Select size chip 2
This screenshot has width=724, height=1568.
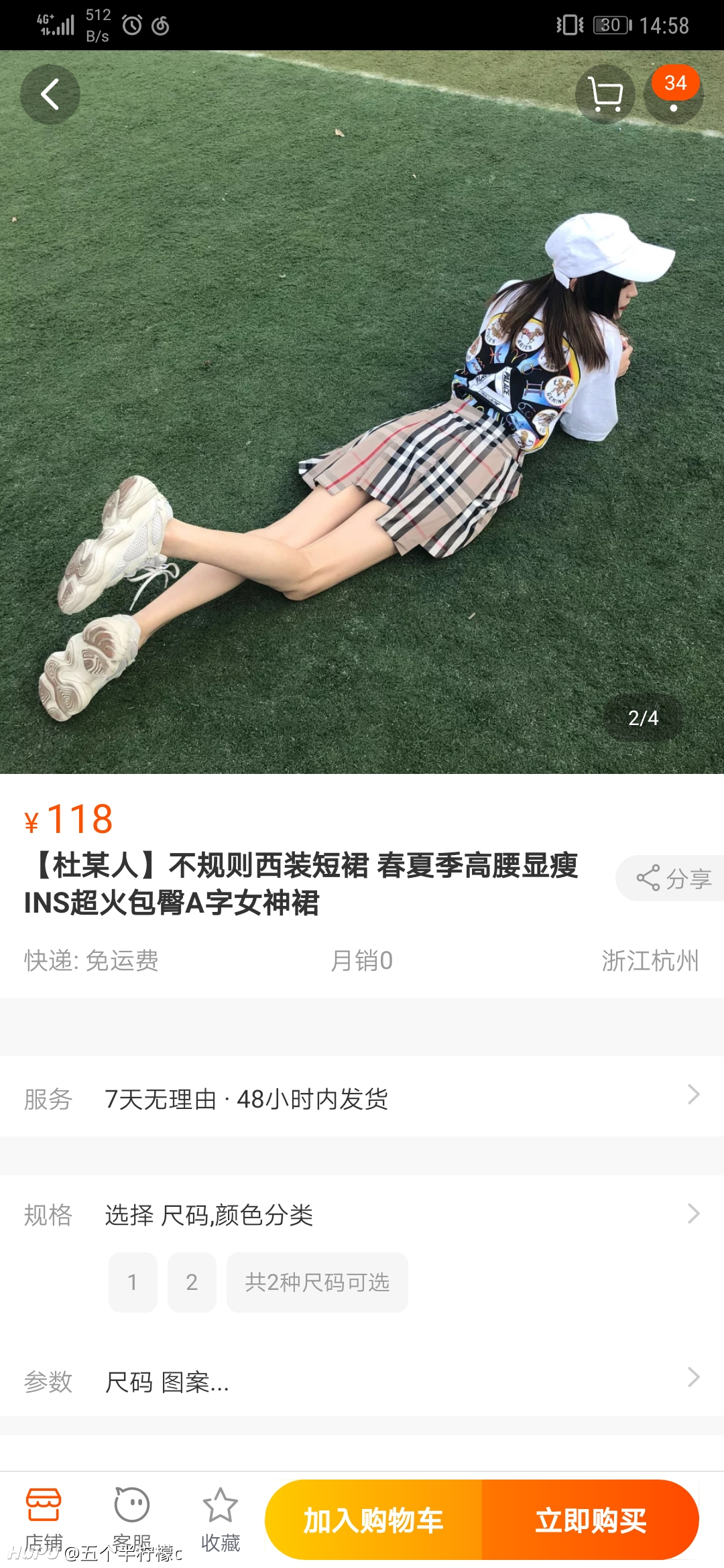click(192, 1282)
